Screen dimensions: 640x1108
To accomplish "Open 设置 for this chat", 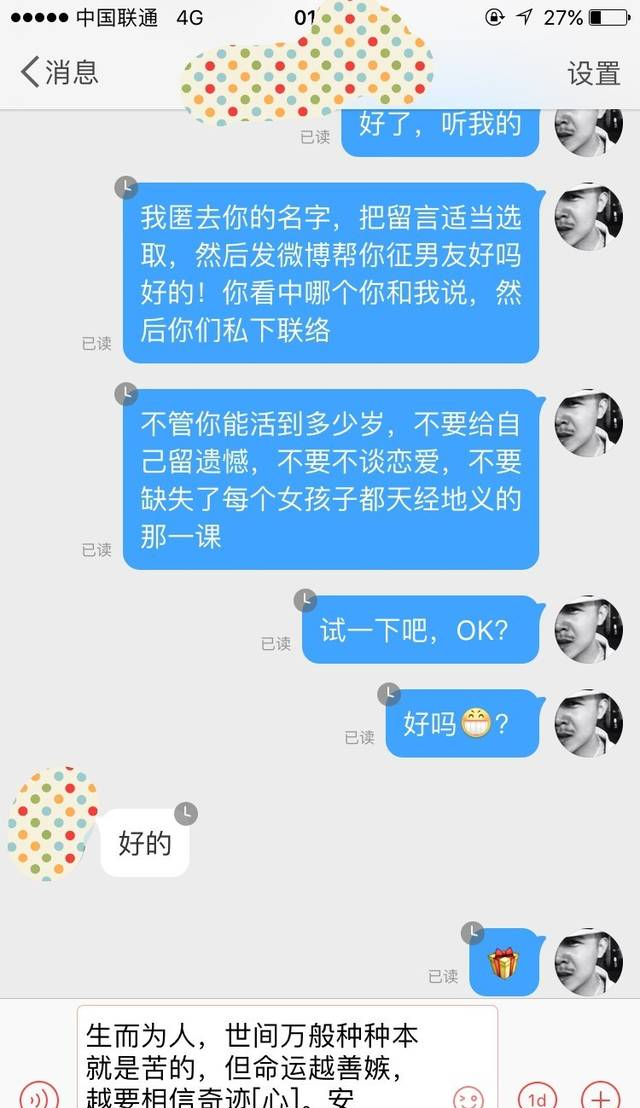I will click(594, 73).
